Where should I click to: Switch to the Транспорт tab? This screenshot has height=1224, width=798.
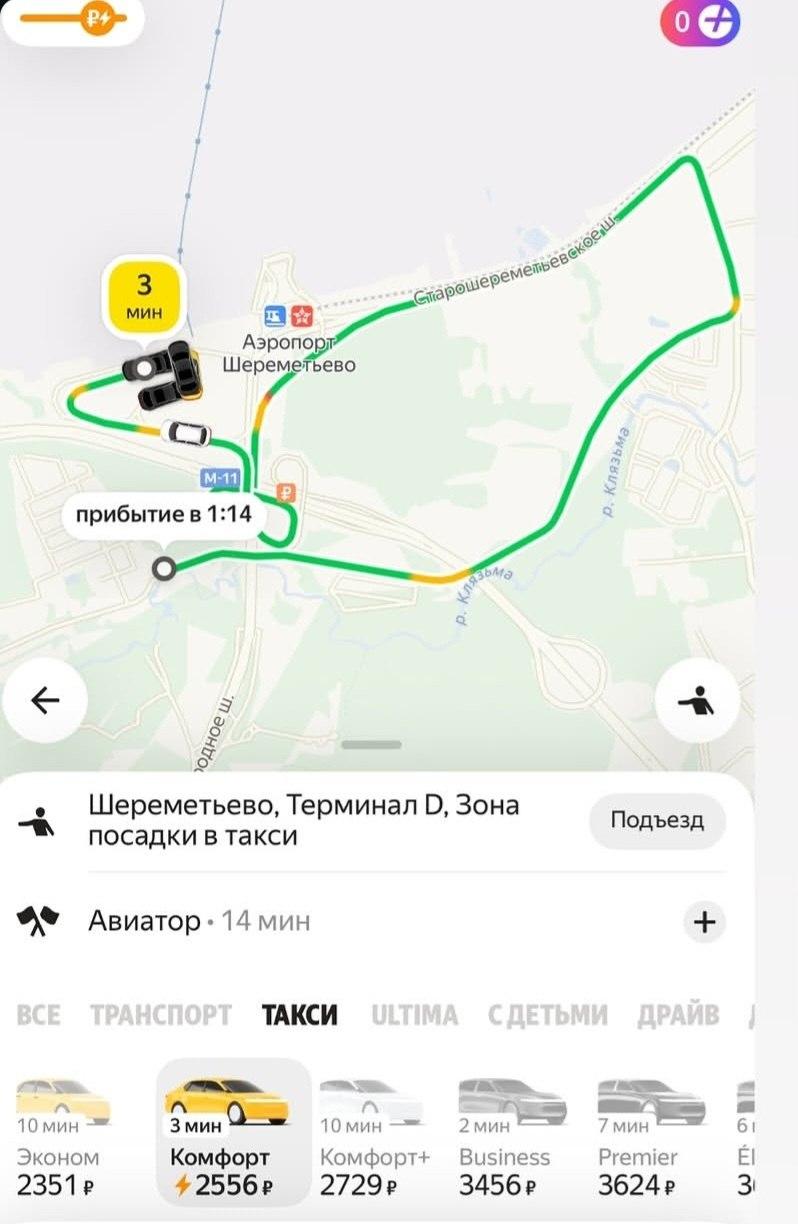(x=161, y=1015)
